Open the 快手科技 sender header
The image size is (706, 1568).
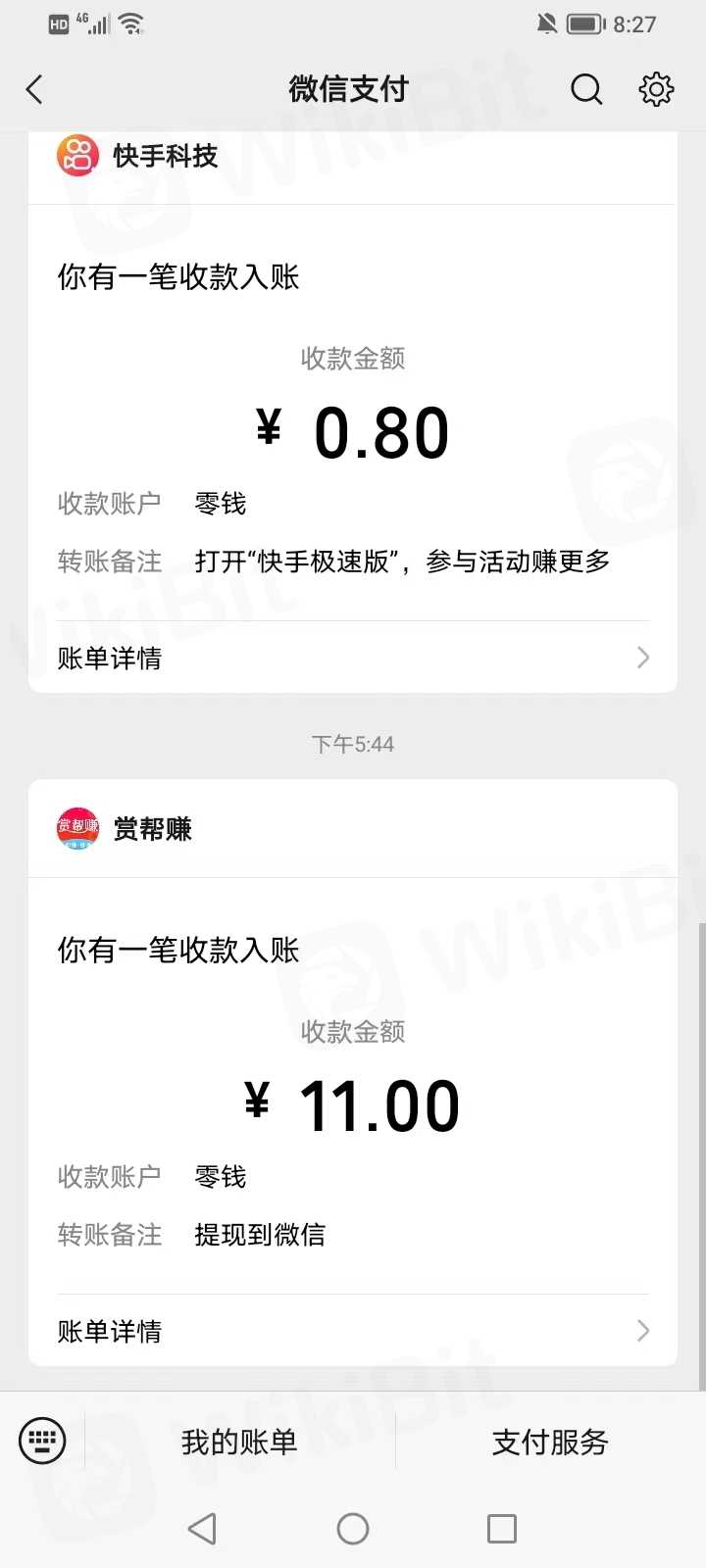click(353, 157)
